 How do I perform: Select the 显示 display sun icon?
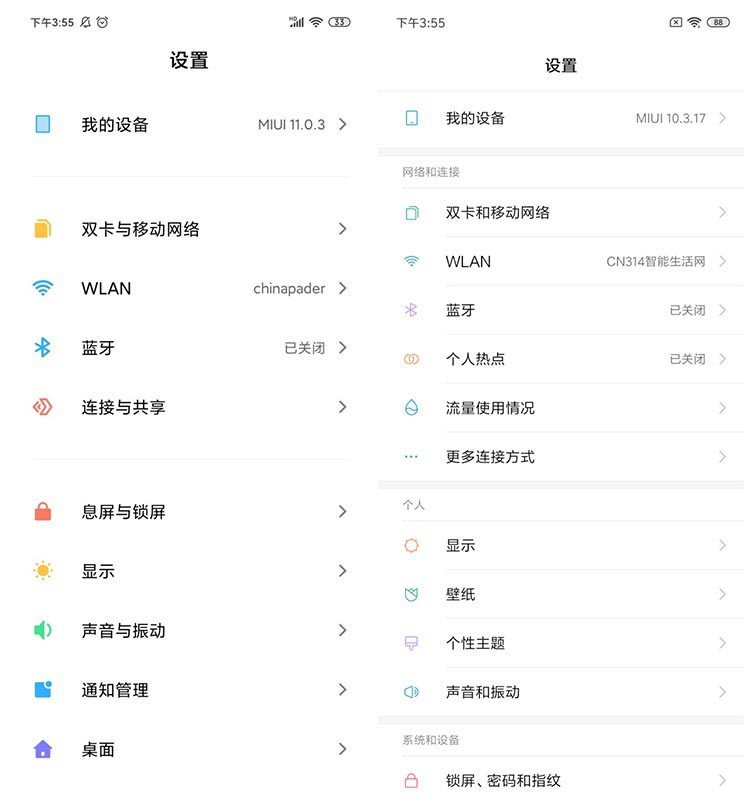point(41,571)
